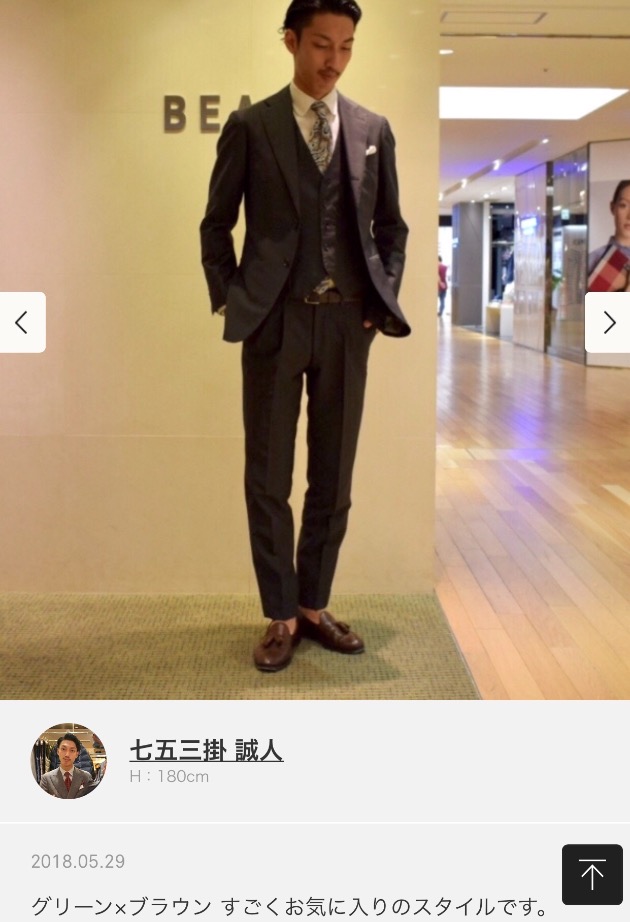Screen dimensions: 630x922
Task: Open the staff member's name link
Action: (206, 750)
